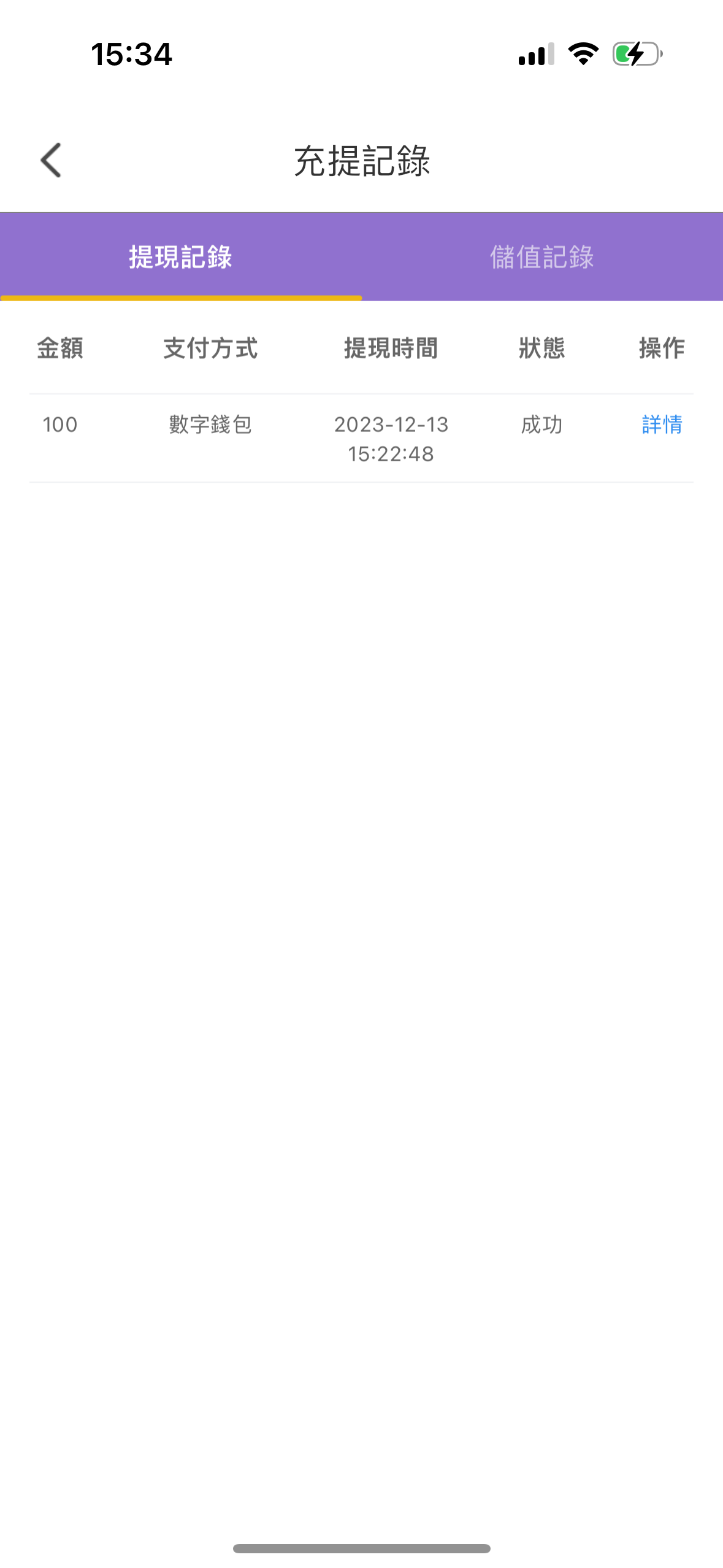Go back using the top-left arrow
723x1568 pixels.
coord(51,160)
